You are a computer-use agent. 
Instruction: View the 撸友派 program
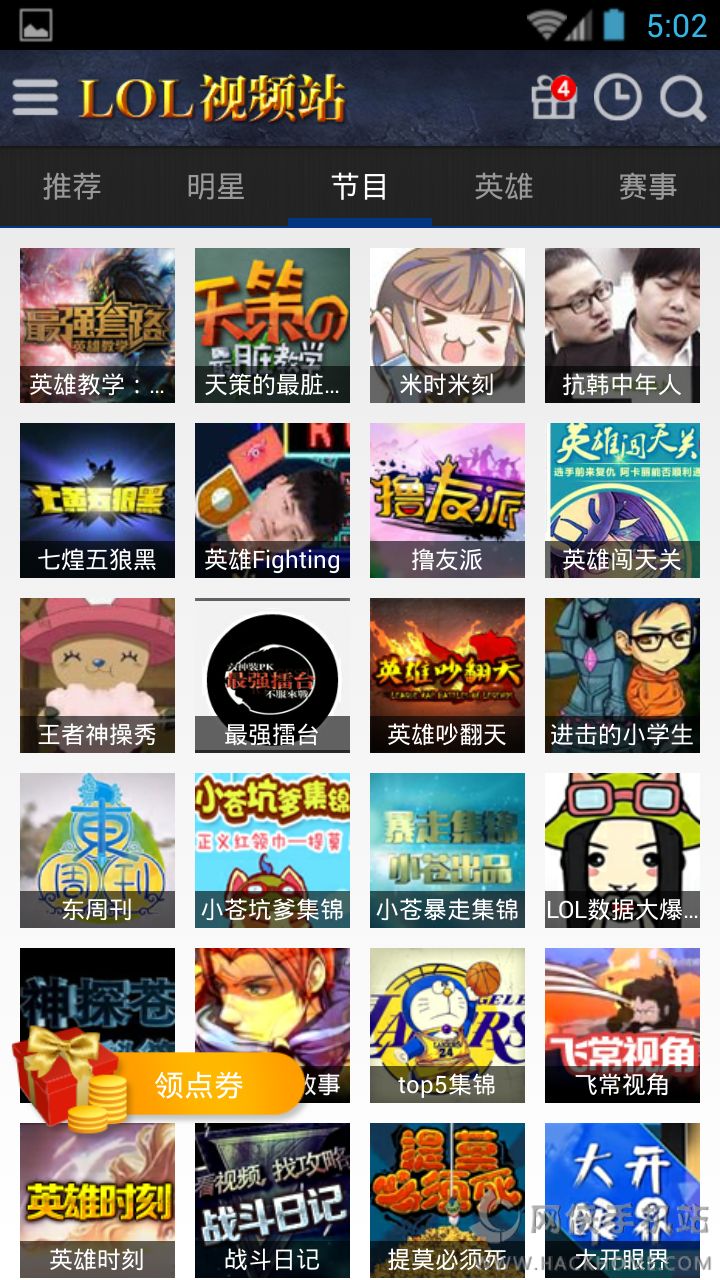click(447, 500)
